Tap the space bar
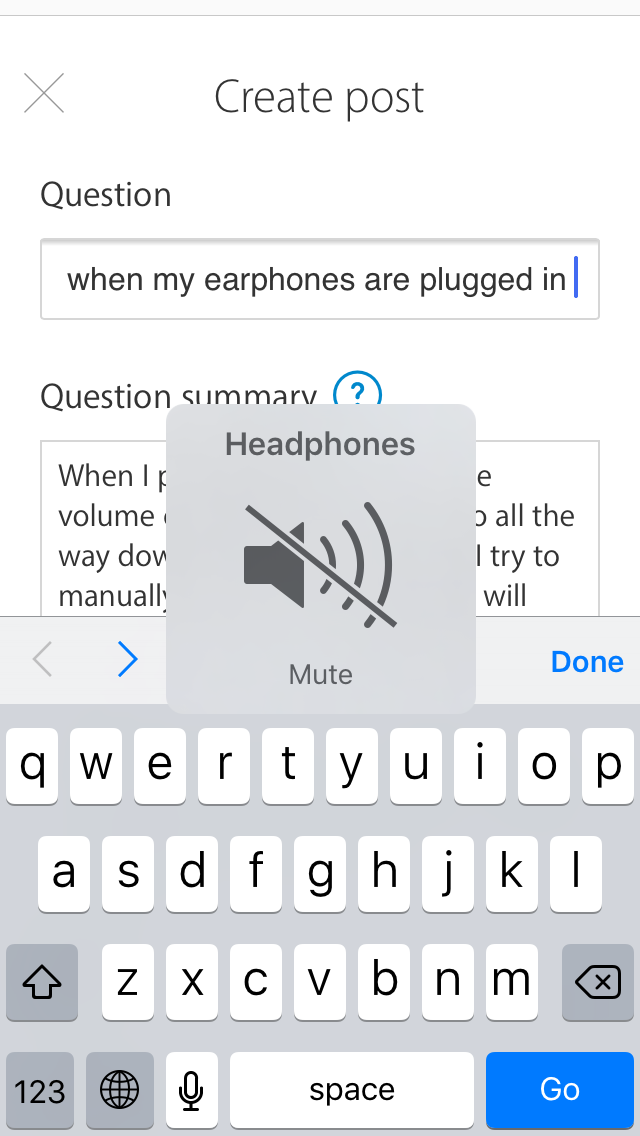This screenshot has height=1136, width=640. pyautogui.click(x=351, y=1090)
